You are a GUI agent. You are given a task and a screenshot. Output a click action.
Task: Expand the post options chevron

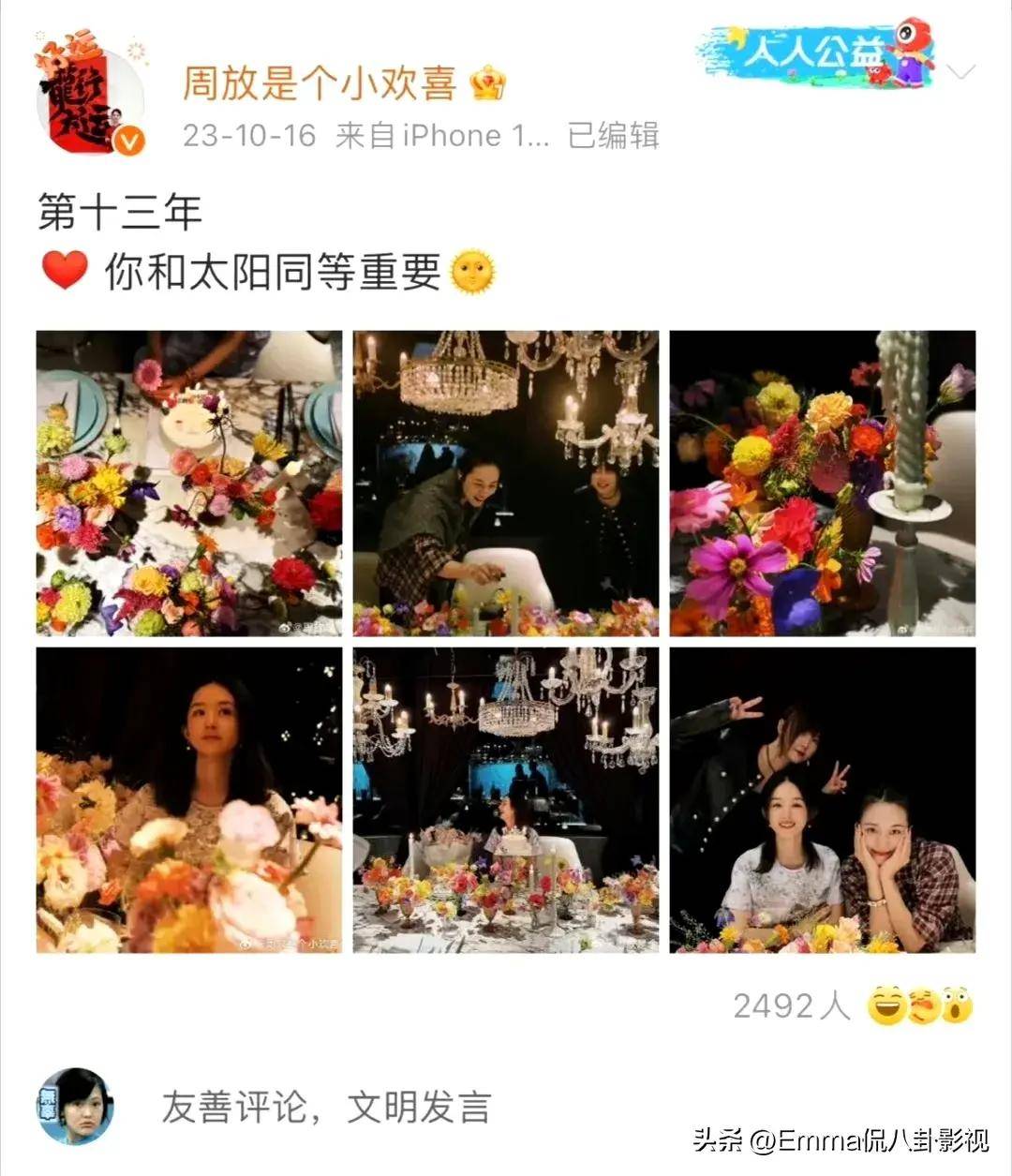pyautogui.click(x=961, y=72)
